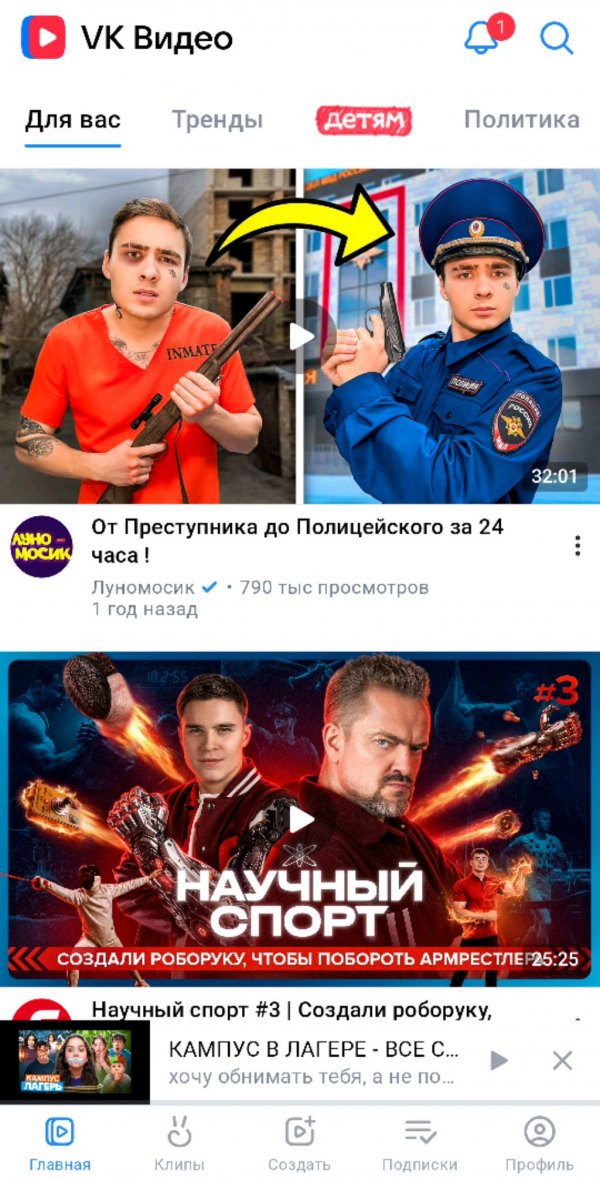Open the Клипы tab
600x1179 pixels.
(x=180, y=1144)
